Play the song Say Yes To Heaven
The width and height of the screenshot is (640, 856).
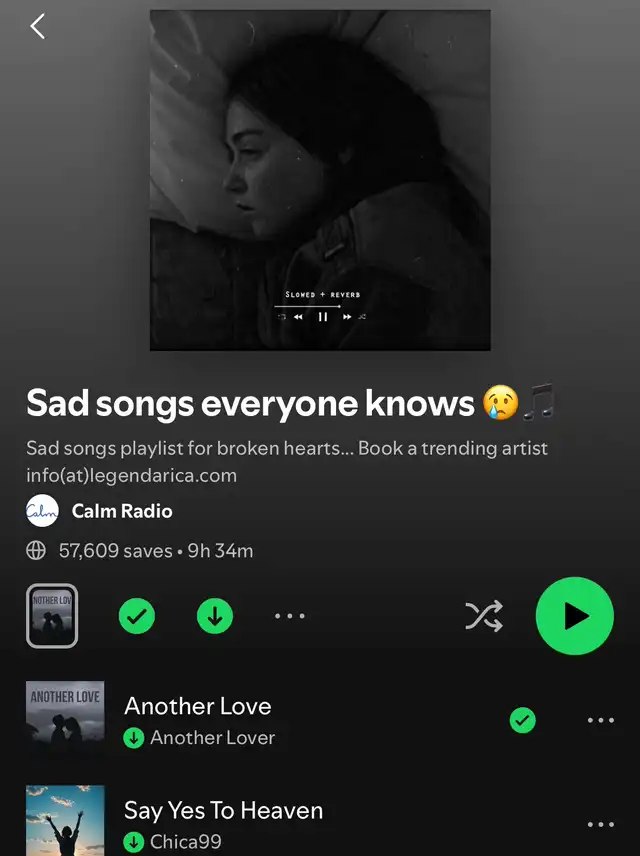coord(223,810)
